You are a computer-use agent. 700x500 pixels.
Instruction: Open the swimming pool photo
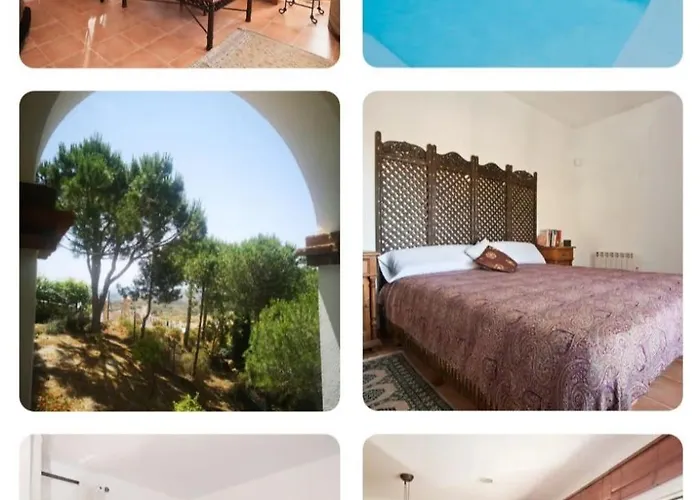click(x=522, y=32)
